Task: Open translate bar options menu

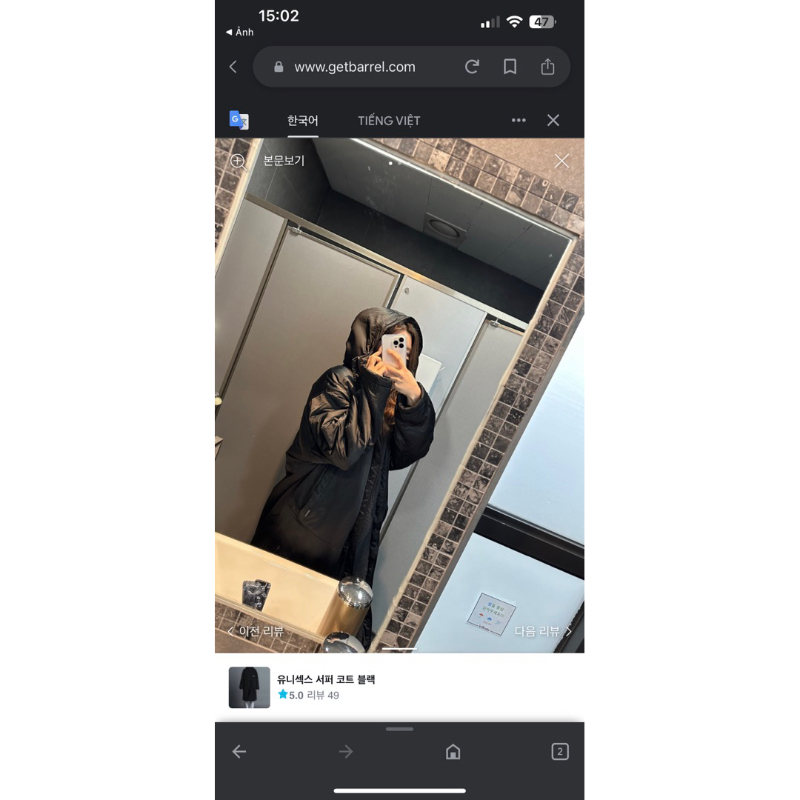Action: tap(518, 120)
